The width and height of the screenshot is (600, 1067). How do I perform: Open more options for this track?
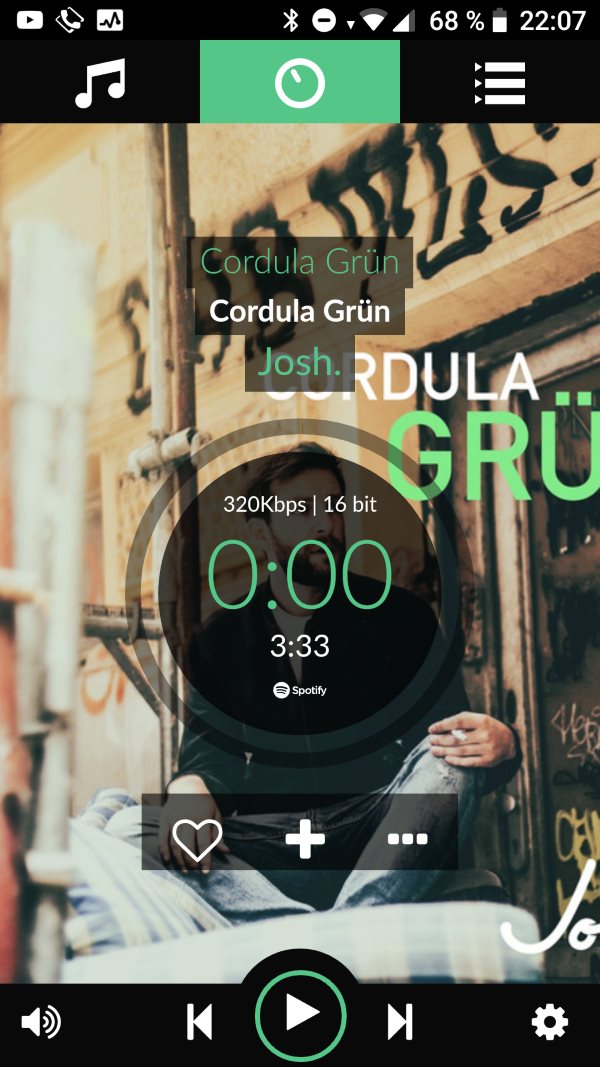point(407,838)
